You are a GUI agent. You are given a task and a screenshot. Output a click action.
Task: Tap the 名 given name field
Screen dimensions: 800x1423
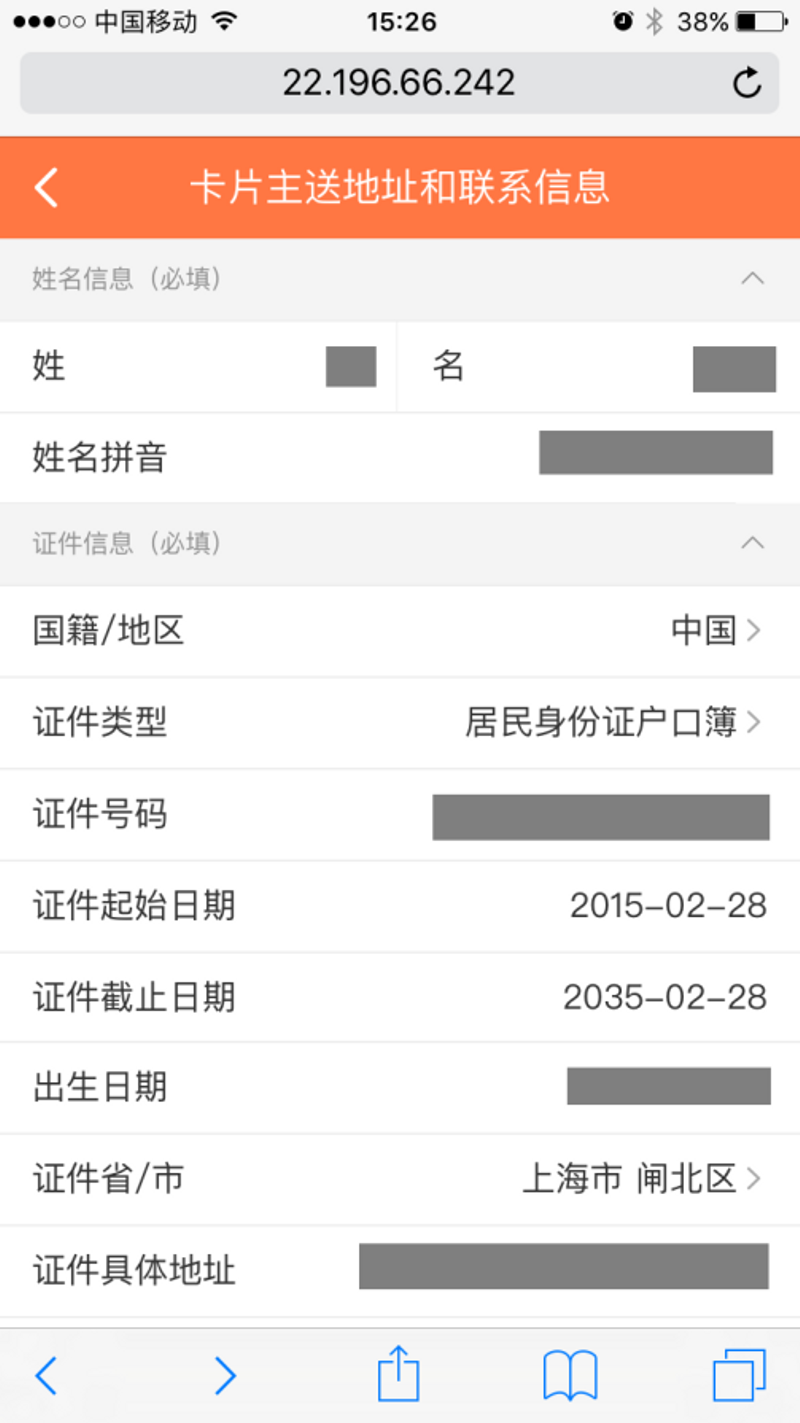[x=733, y=369]
